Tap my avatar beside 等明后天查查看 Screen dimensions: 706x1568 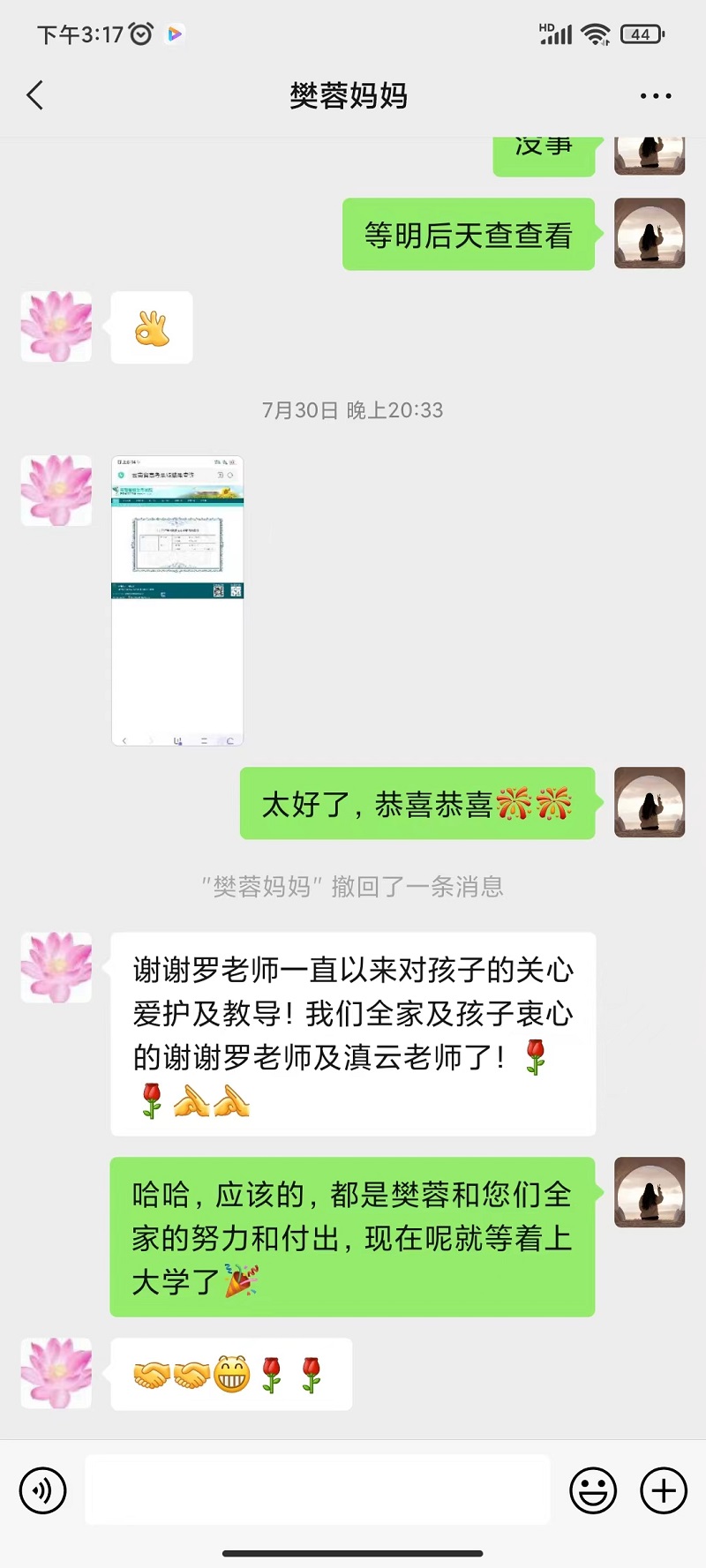pyautogui.click(x=650, y=234)
